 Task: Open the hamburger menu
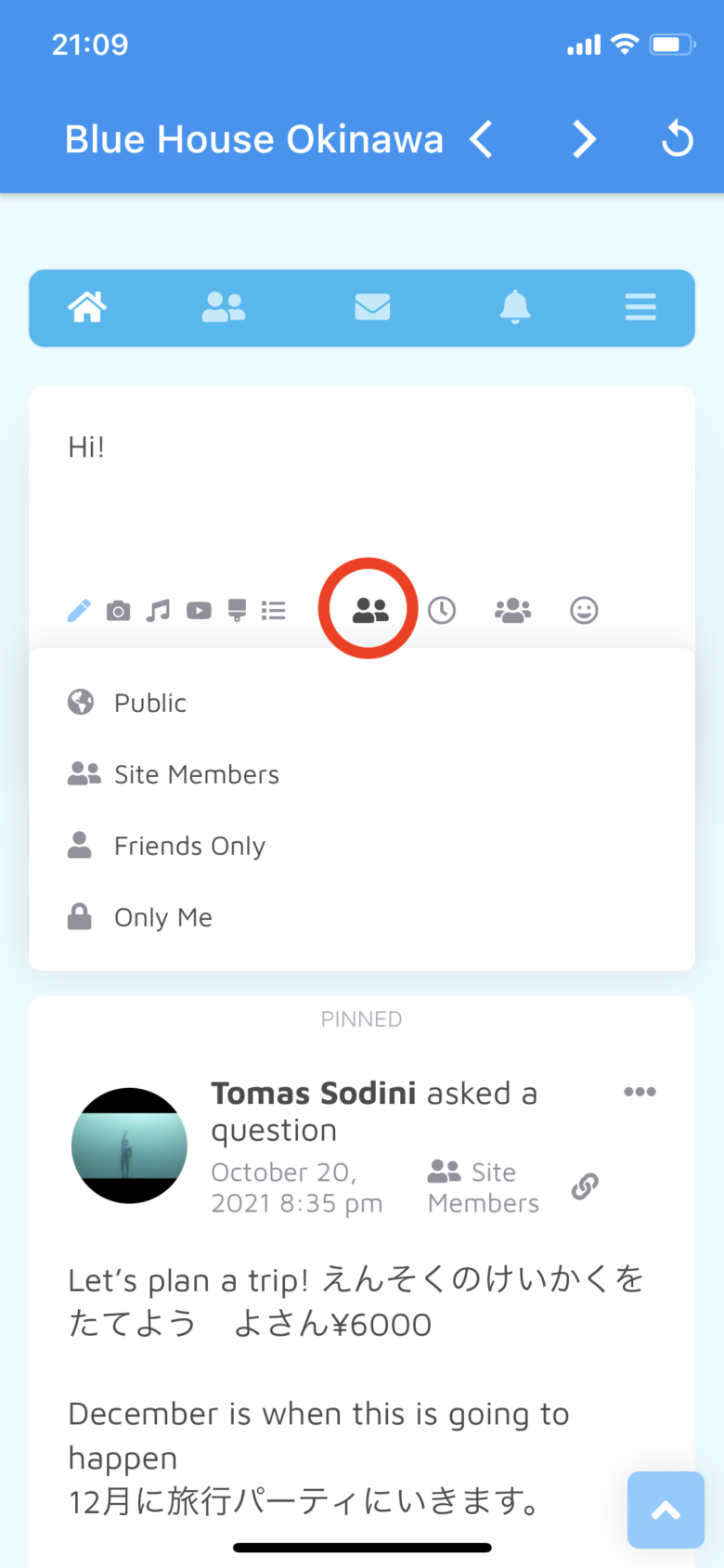click(640, 307)
